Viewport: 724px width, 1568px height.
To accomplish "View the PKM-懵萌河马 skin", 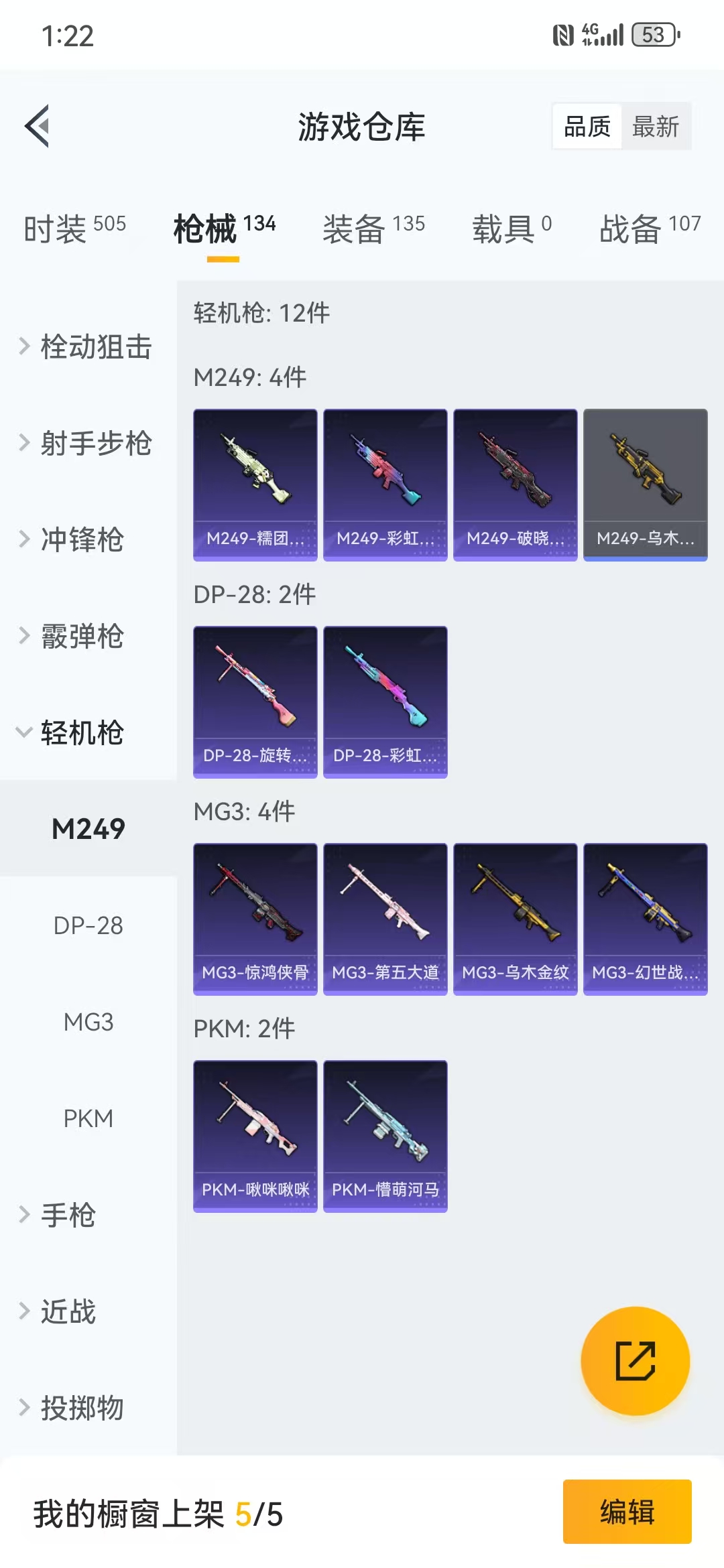I will (385, 1136).
